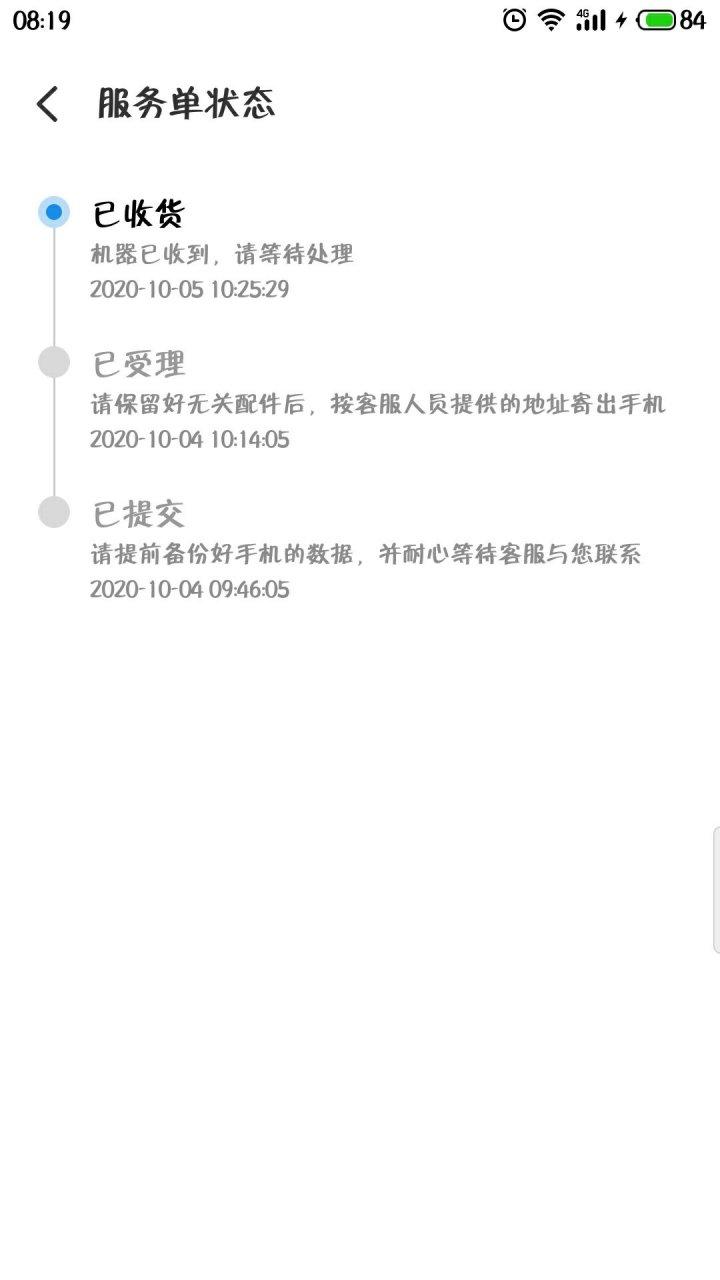Tap the 服务单状态 page title
The width and height of the screenshot is (720, 1280).
point(185,103)
